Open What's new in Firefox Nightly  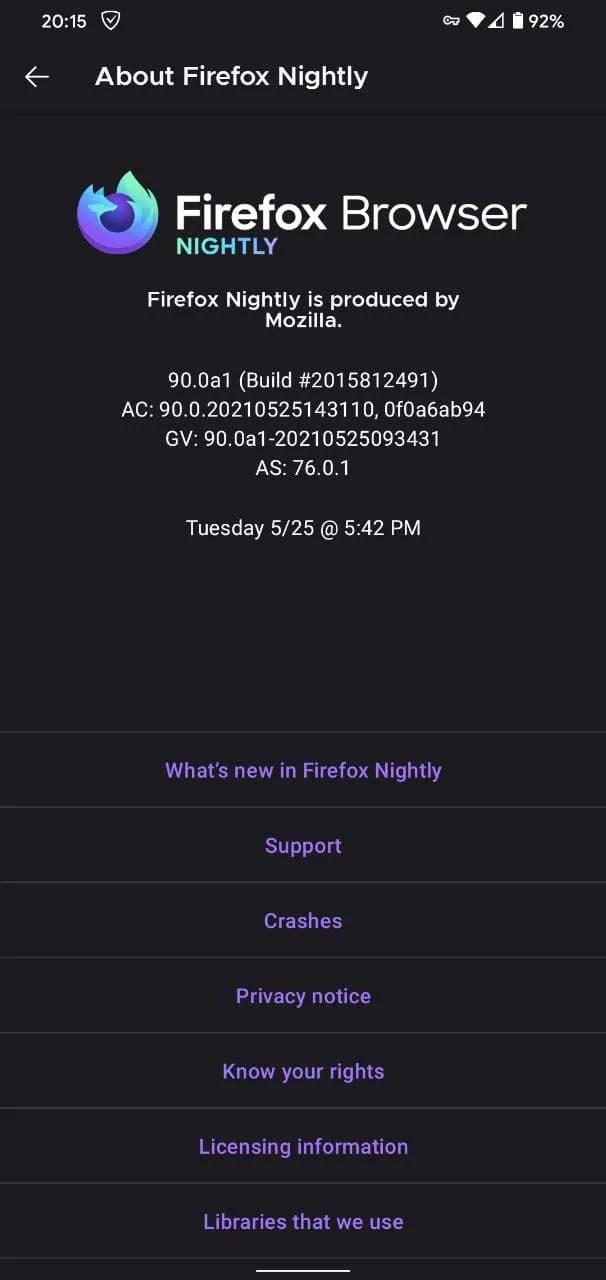point(303,770)
